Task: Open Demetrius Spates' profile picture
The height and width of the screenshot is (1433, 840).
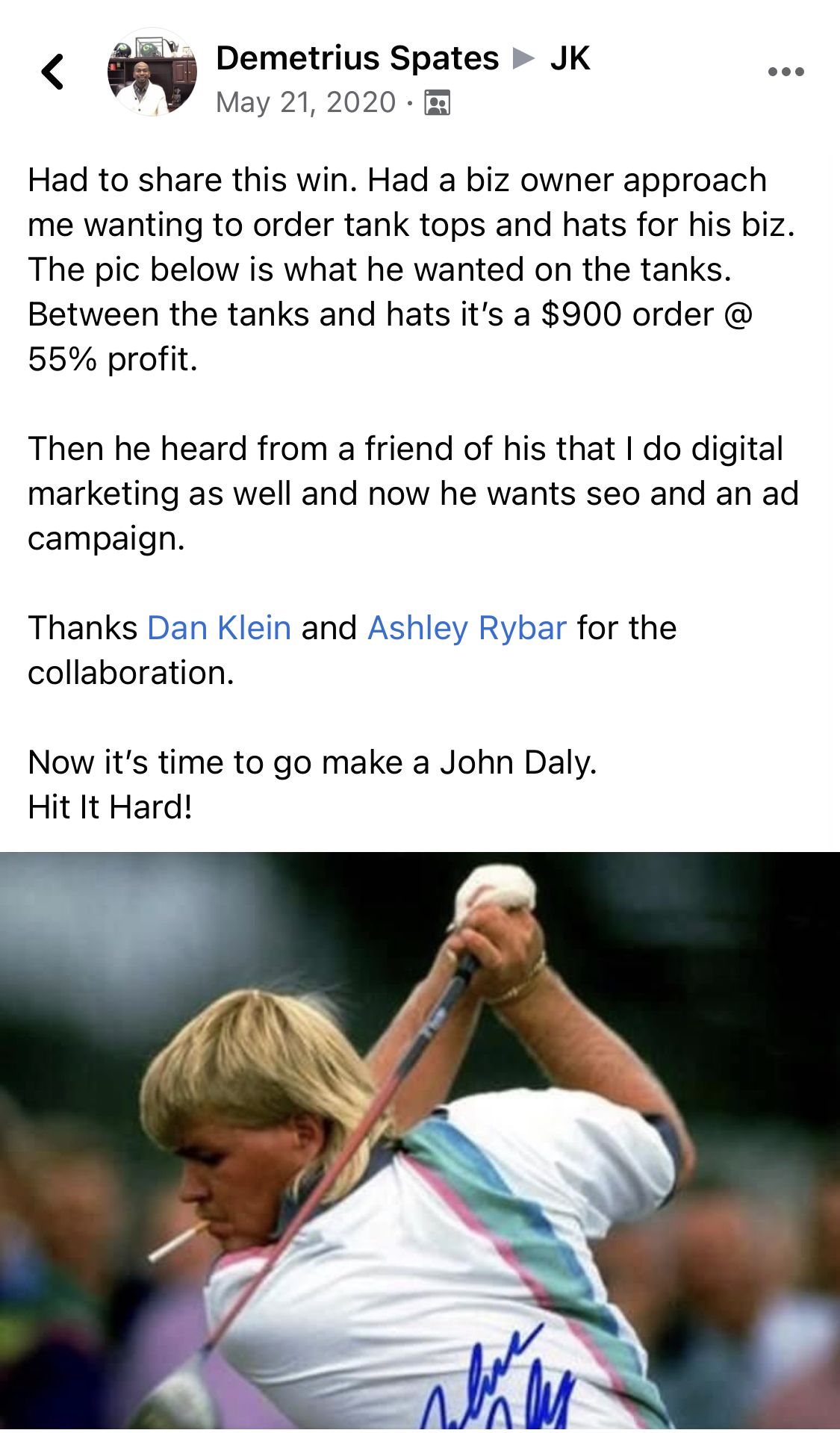Action: [152, 72]
